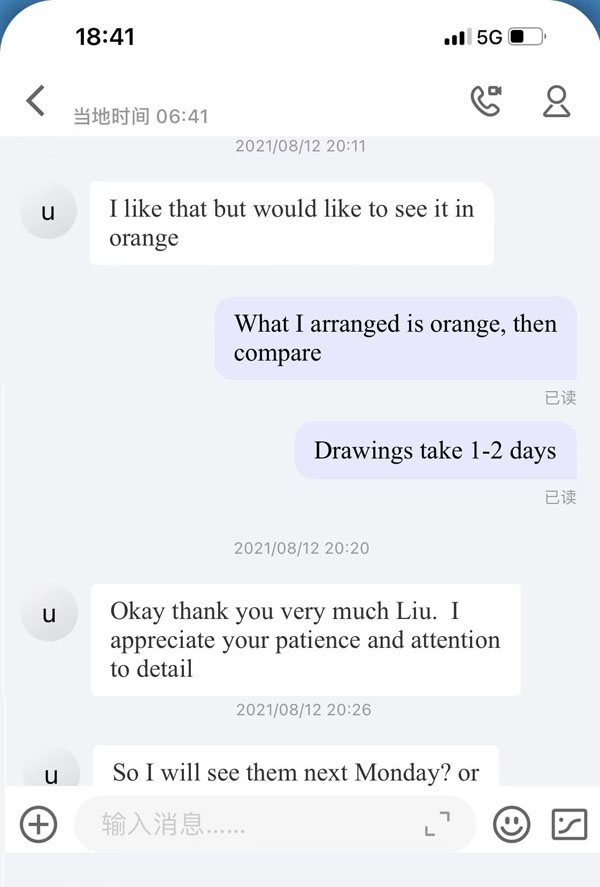Tap the avatar beside 'Okay thank you' message

click(48, 613)
